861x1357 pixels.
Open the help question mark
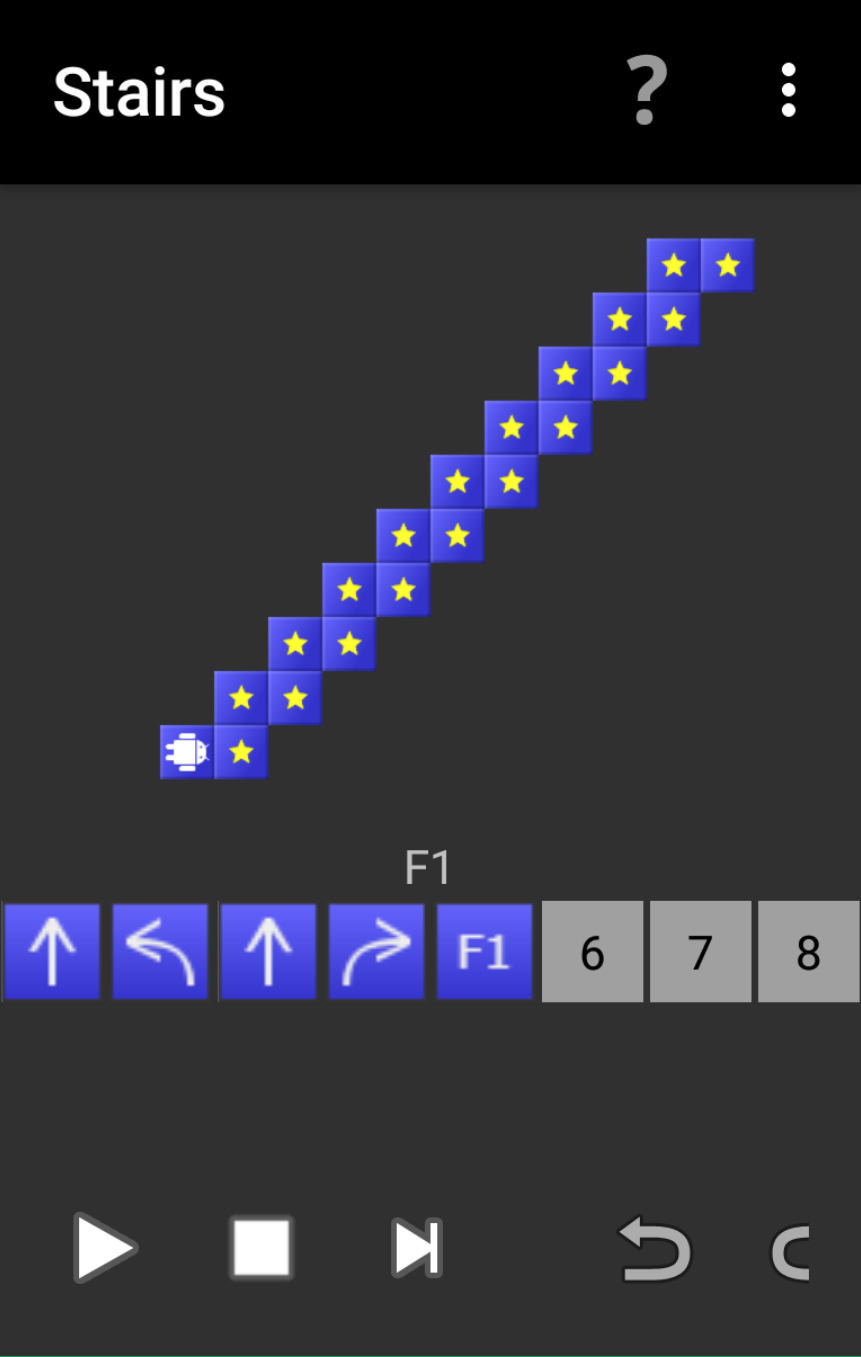point(646,92)
